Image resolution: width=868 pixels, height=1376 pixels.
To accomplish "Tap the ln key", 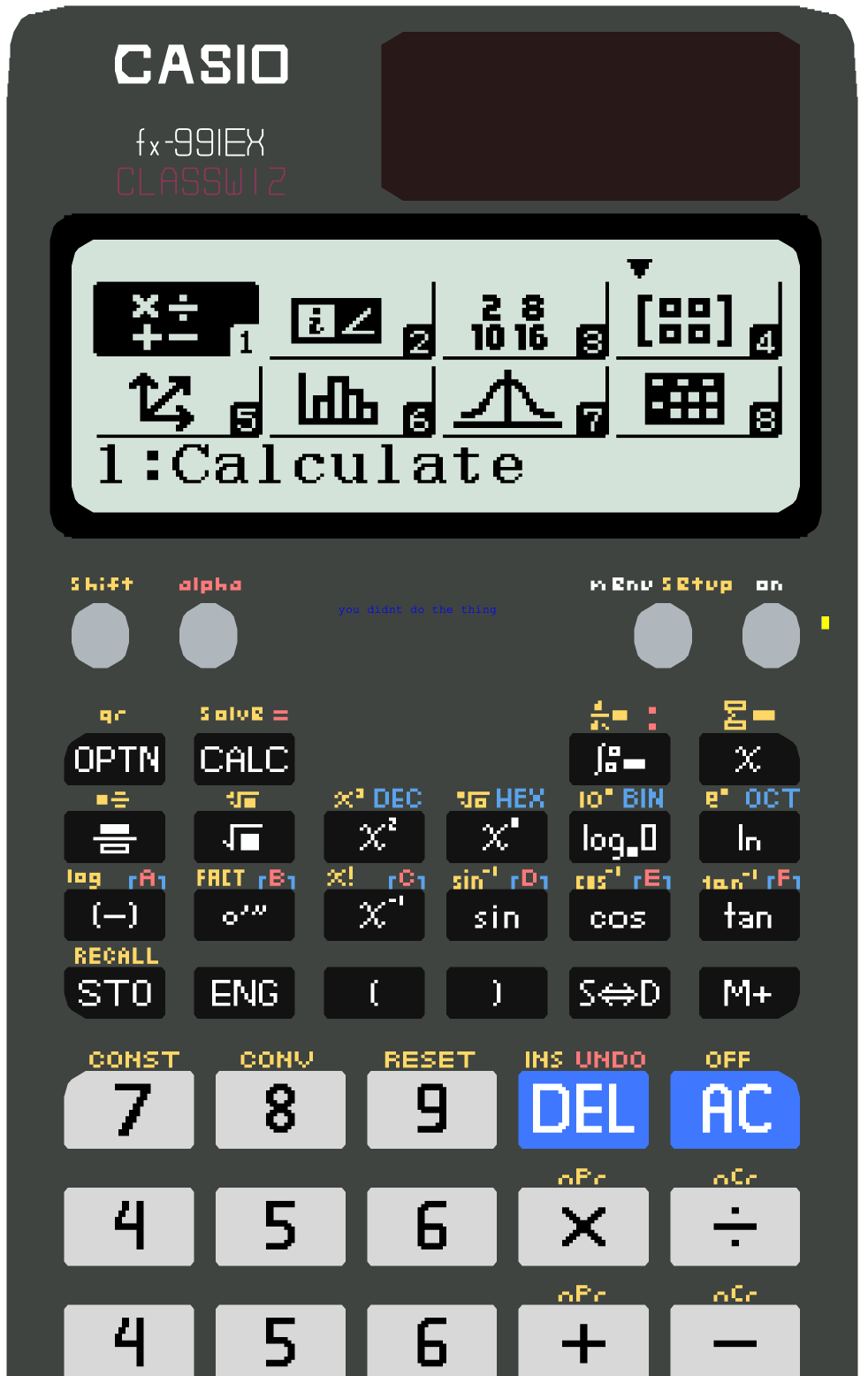I will (749, 837).
